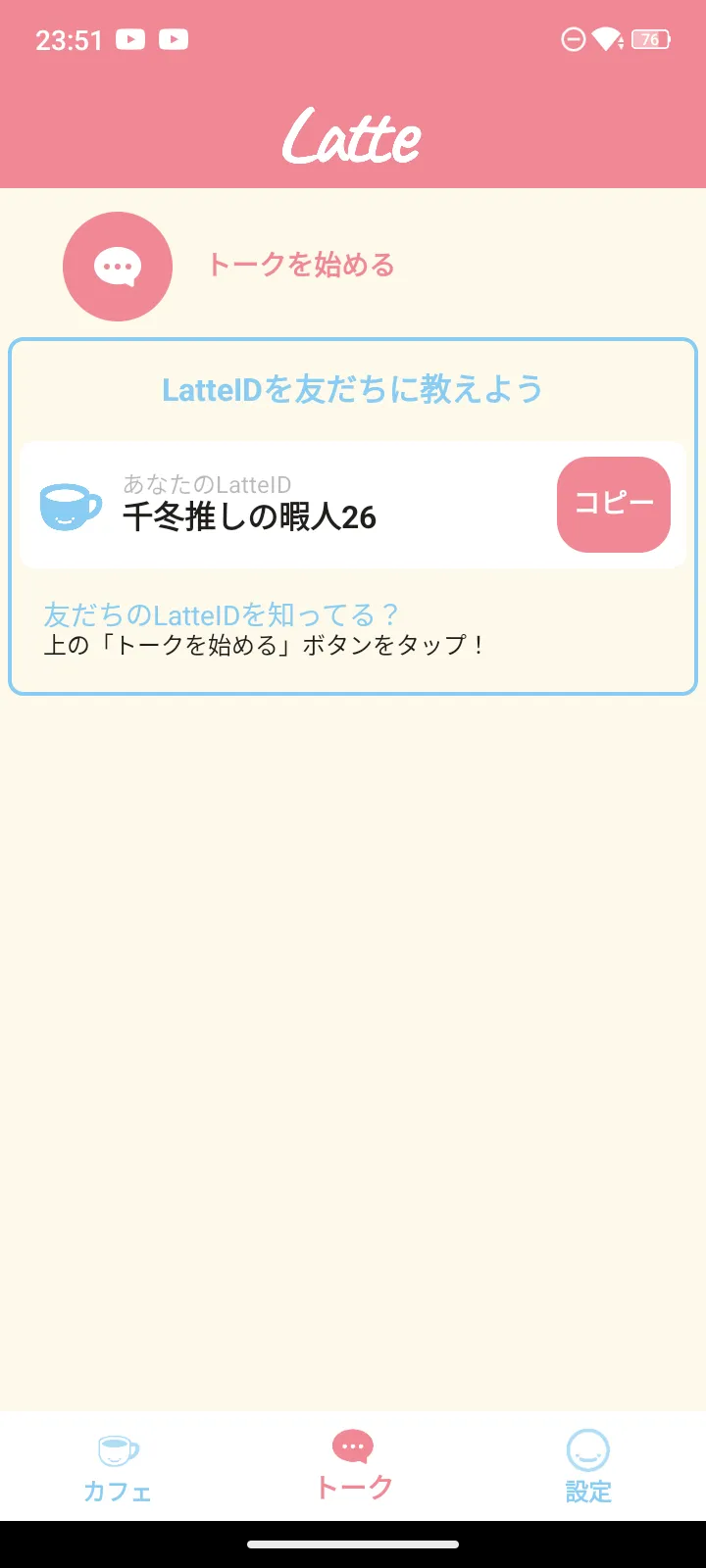706x1568 pixels.
Task: Select the トーク tab
Action: coord(353,1466)
